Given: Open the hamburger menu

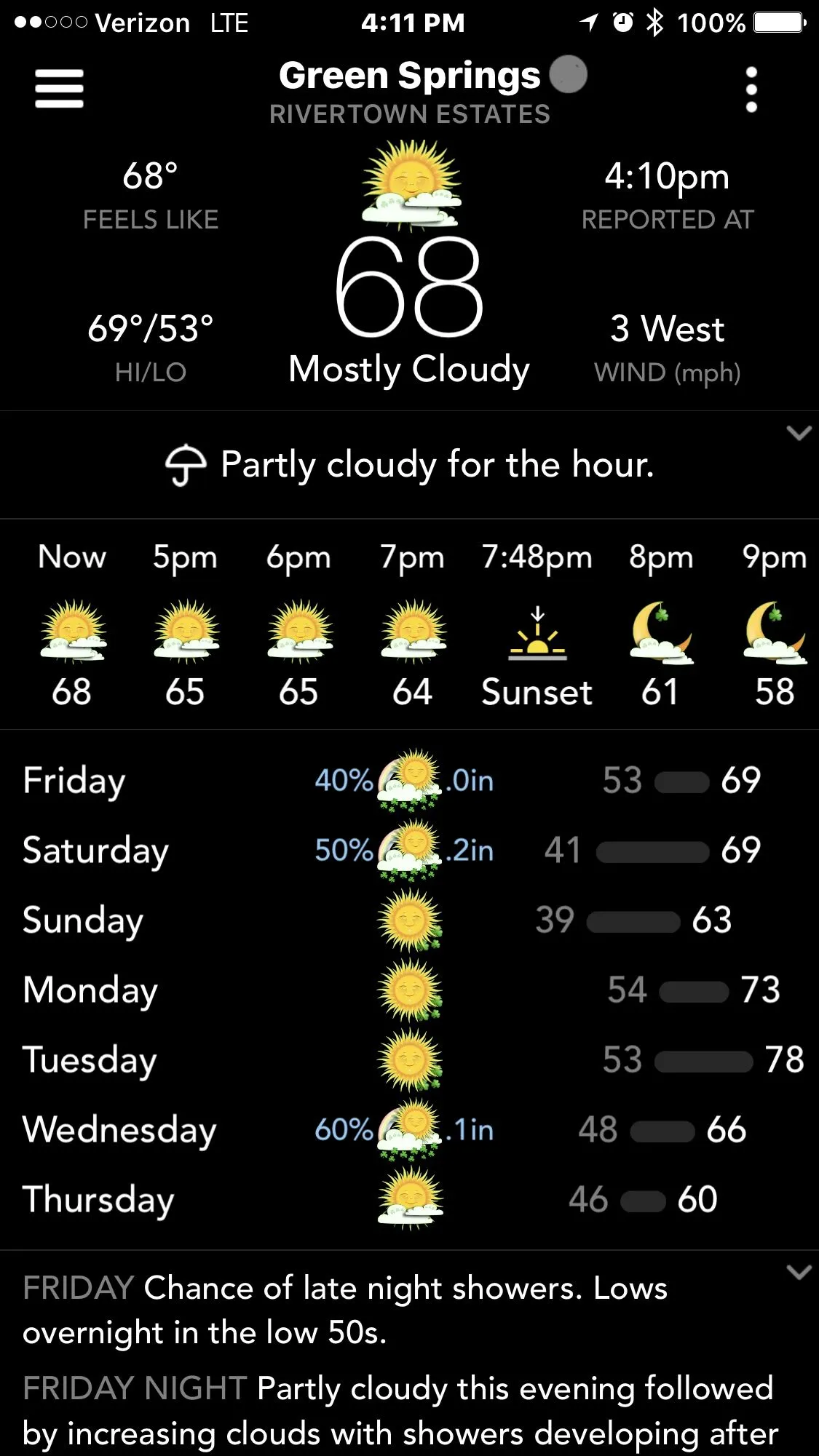Looking at the screenshot, I should click(x=59, y=89).
